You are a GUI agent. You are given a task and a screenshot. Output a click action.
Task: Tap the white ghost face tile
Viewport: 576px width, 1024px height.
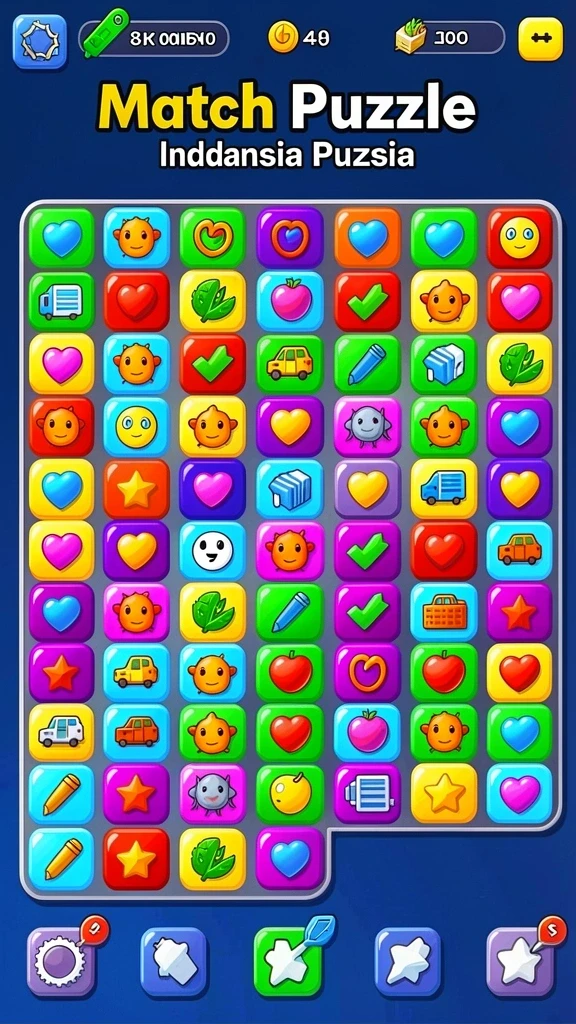point(213,551)
